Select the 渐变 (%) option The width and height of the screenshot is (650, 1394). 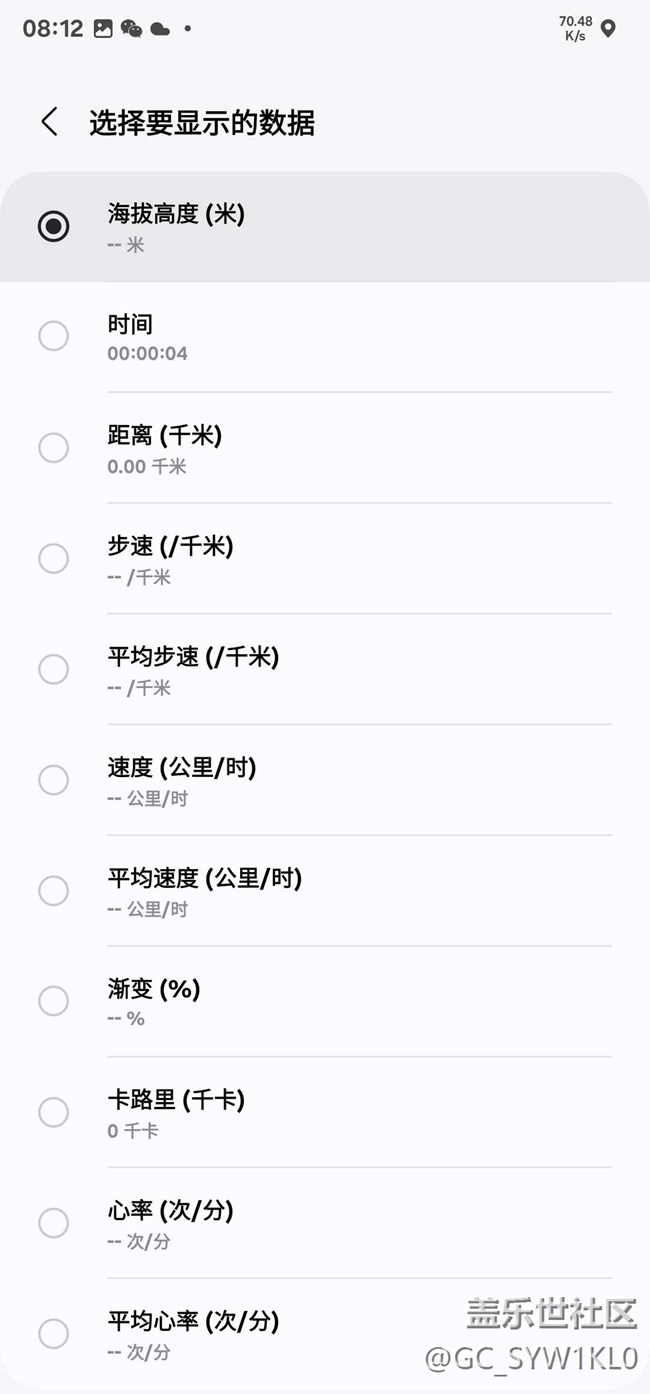(x=54, y=1001)
